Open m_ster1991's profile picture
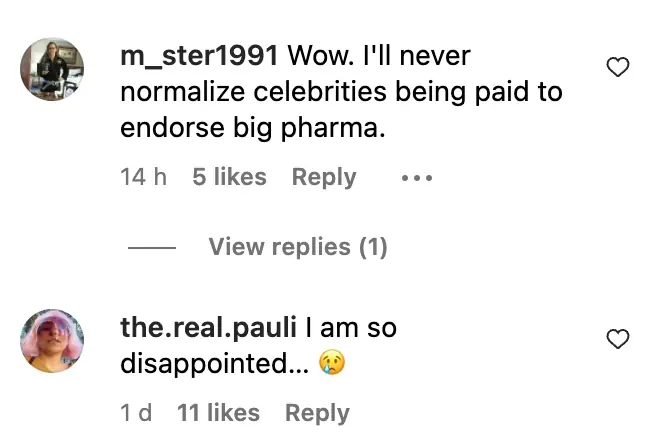This screenshot has height=434, width=658. [52, 69]
